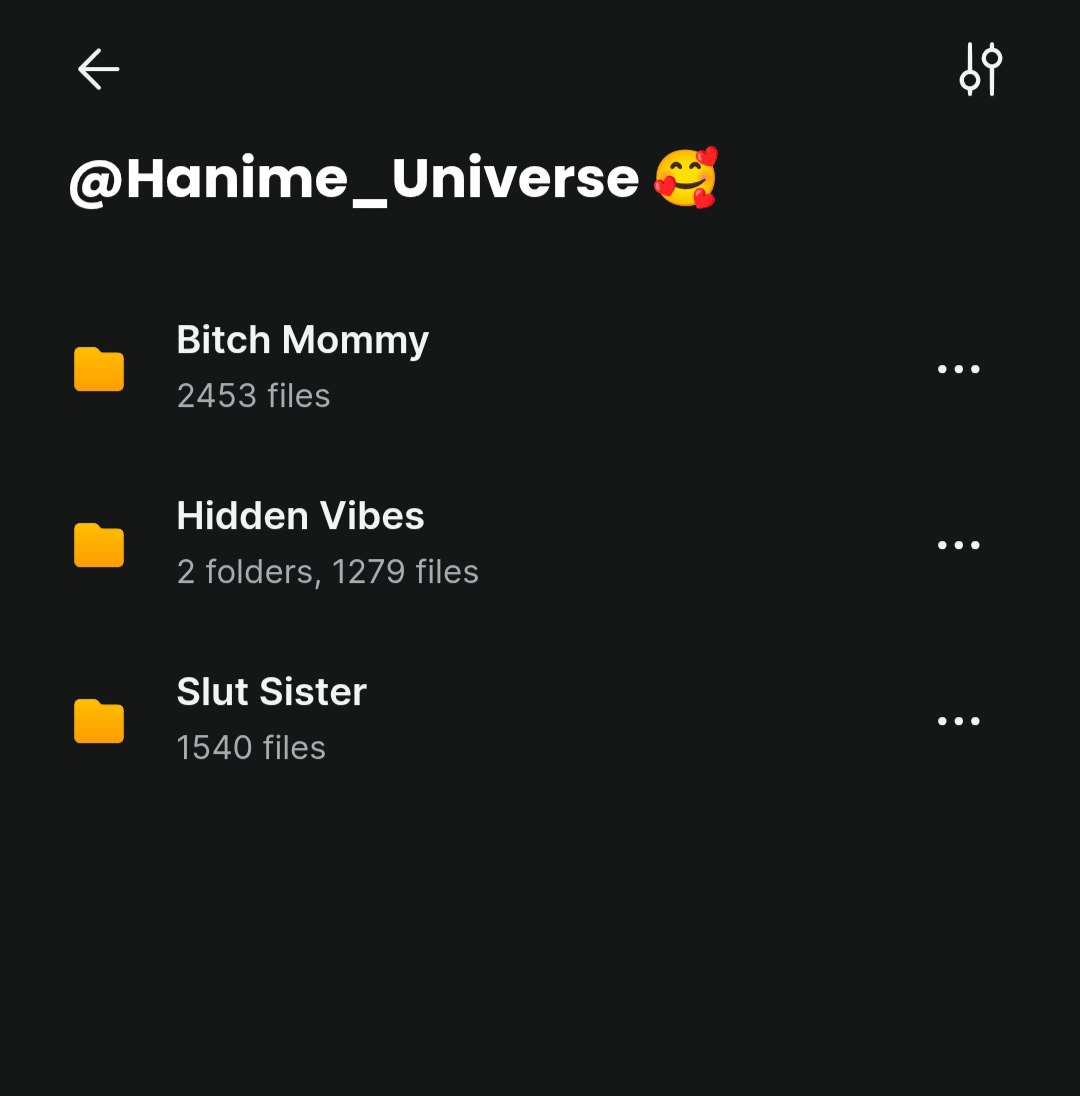Tap the Slut Sister folder icon

[x=97, y=719]
